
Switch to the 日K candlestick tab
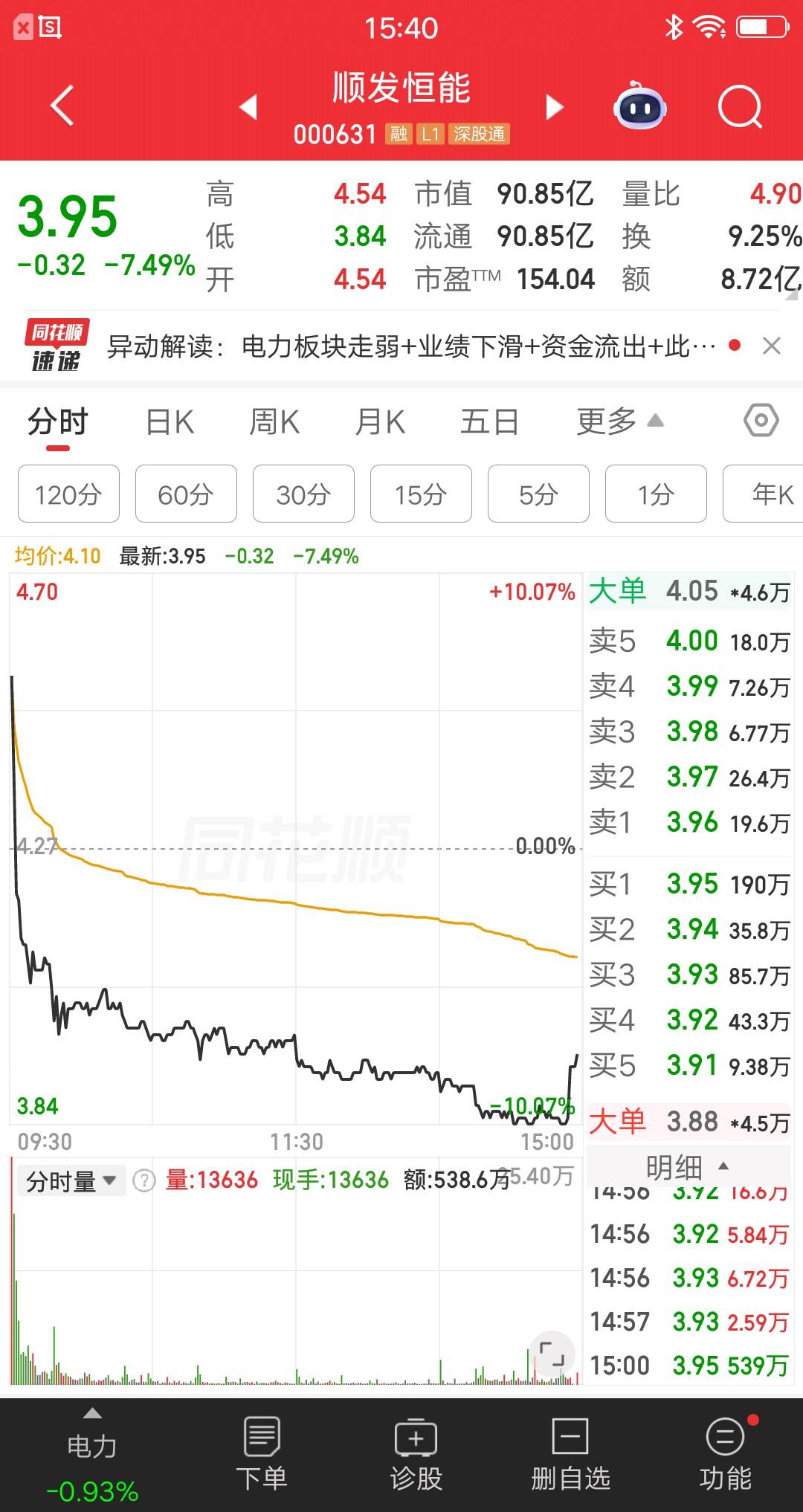[170, 421]
